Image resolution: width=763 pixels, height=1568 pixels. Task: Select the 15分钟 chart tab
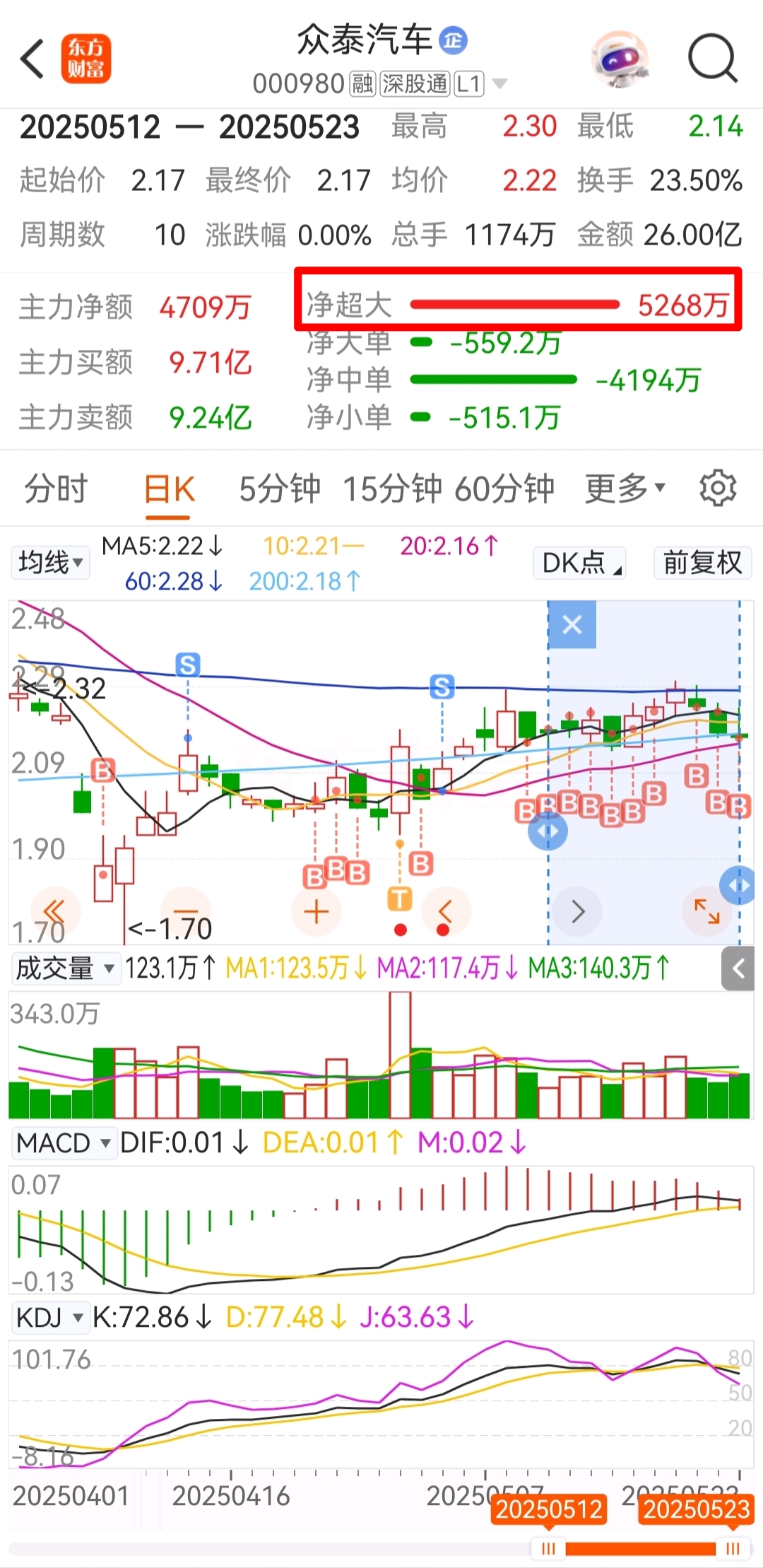(392, 488)
